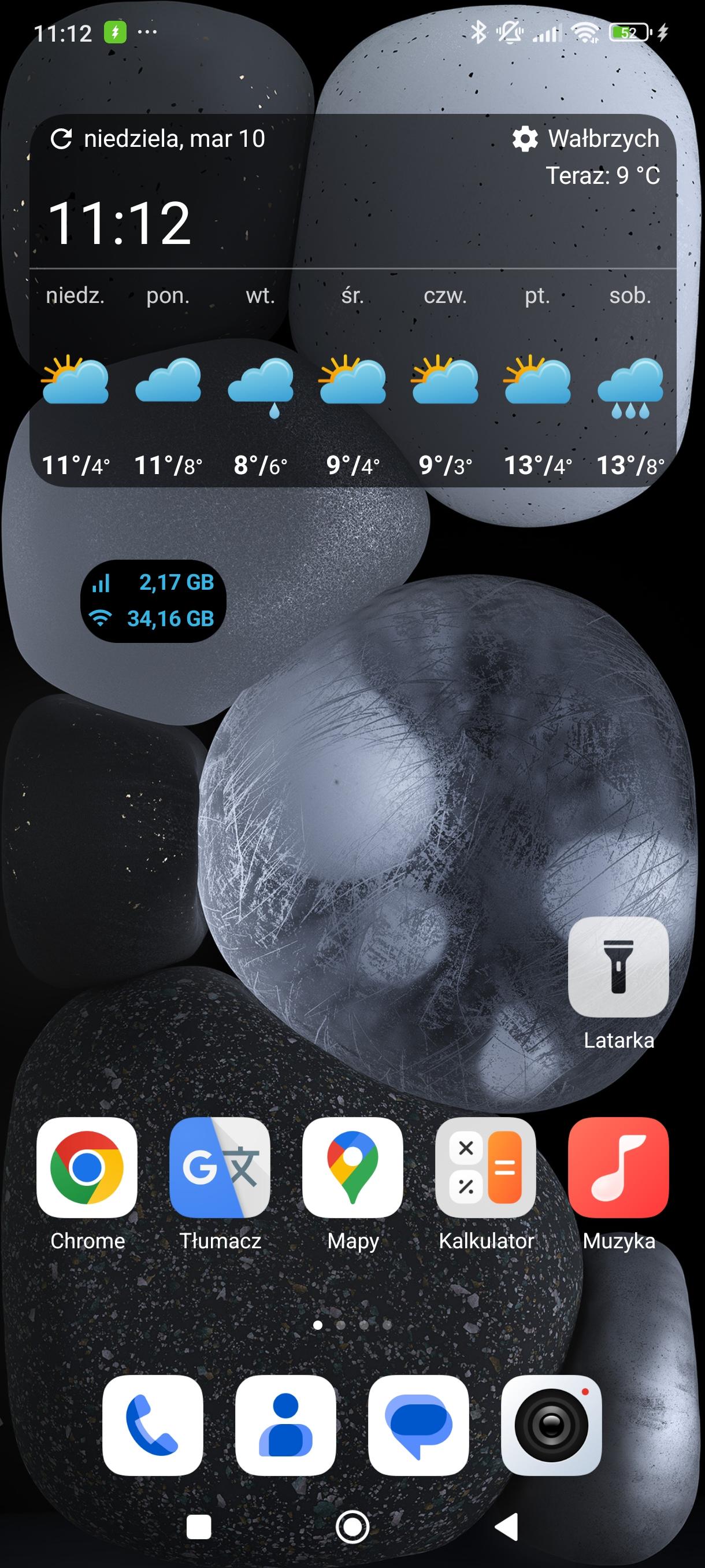Open Chrome browser

pyautogui.click(x=87, y=1167)
